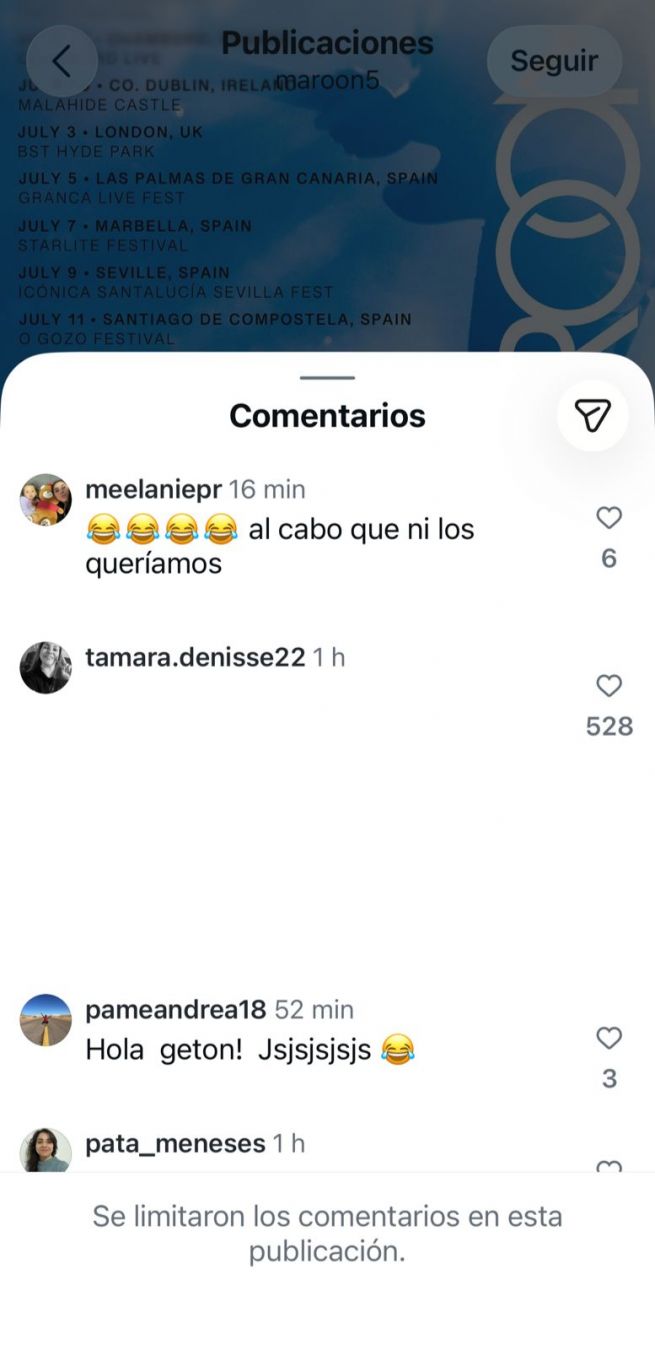The height and width of the screenshot is (1350, 655).
Task: View pameandrea18's profile from avatar
Action: tap(46, 1020)
